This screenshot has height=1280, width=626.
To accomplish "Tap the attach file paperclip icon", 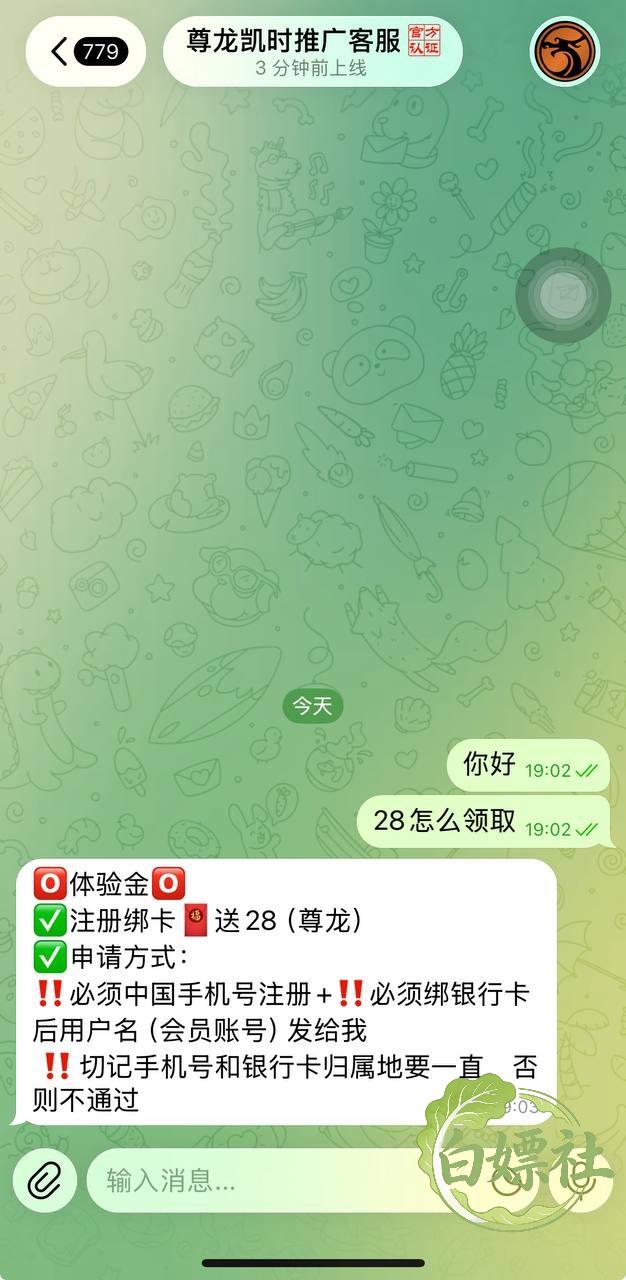I will click(x=45, y=1181).
